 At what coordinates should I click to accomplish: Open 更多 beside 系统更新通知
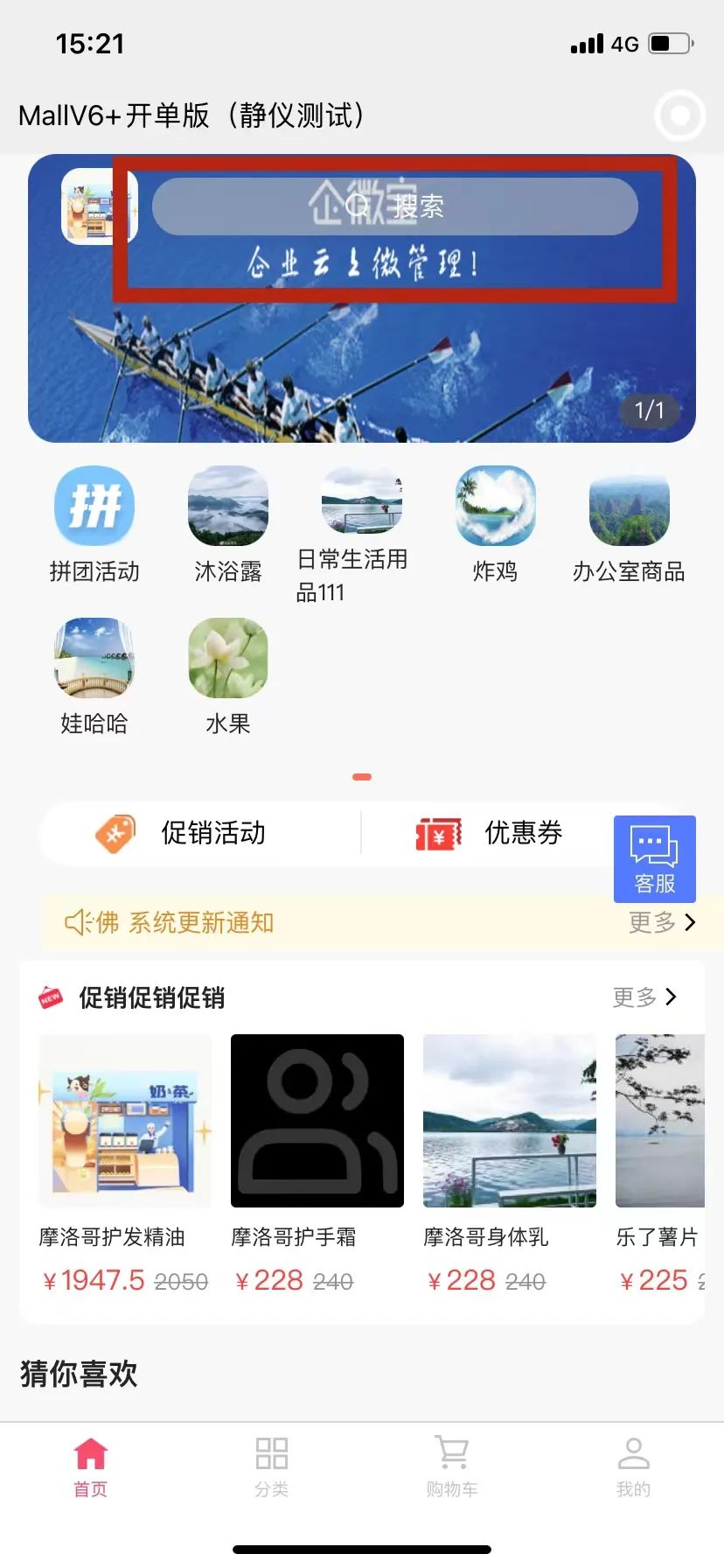(x=662, y=922)
